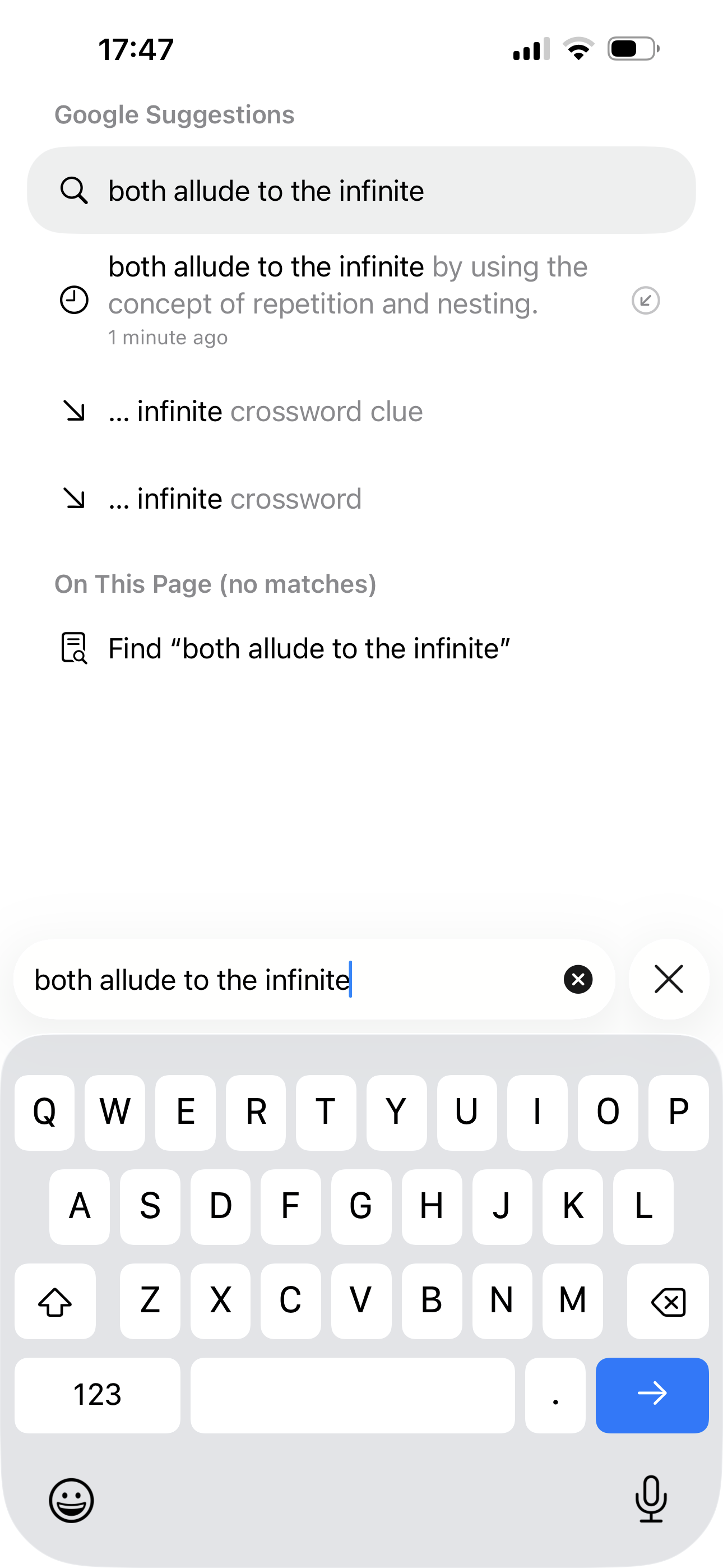Switch keyboard to the 123 numbers layout
This screenshot has height=1568, width=723.
tap(98, 1395)
